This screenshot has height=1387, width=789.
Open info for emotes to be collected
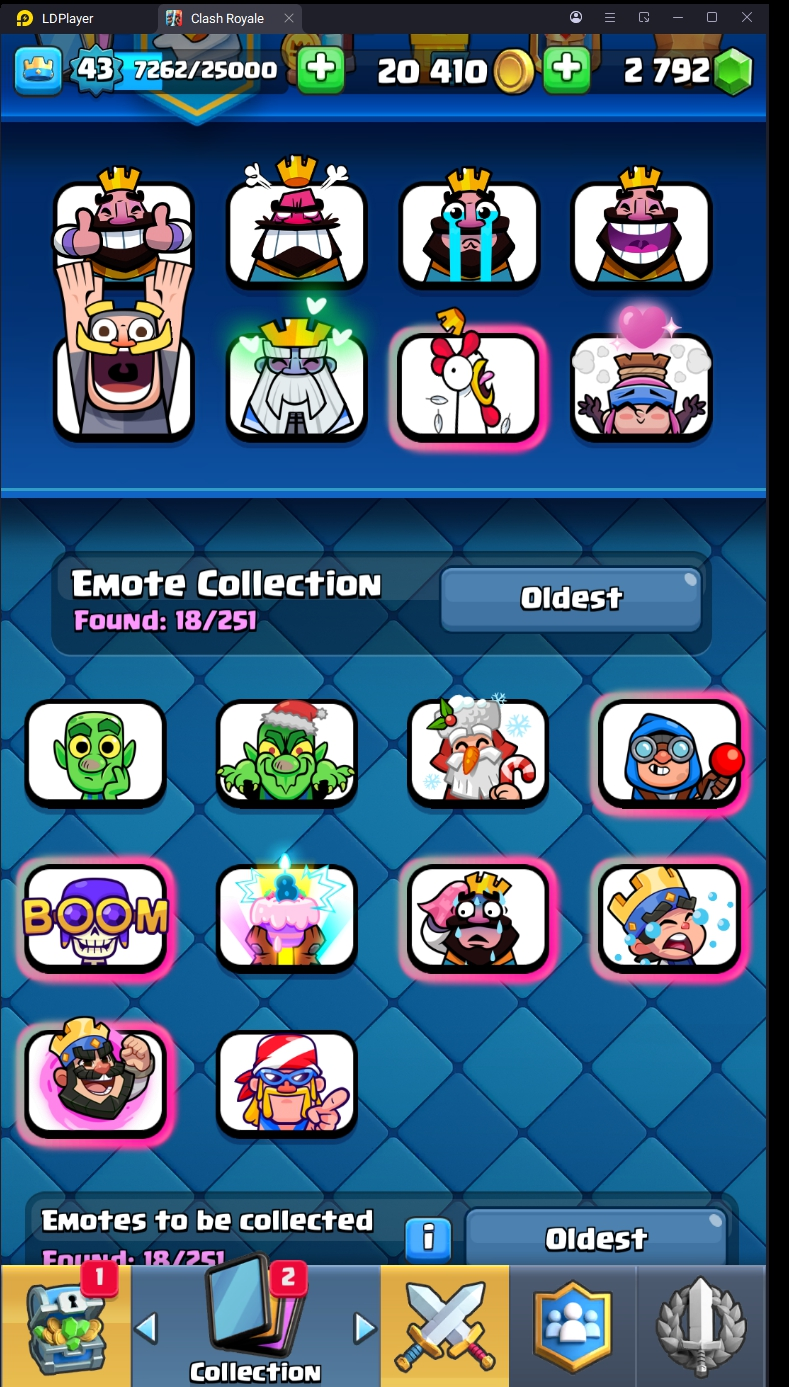428,1238
